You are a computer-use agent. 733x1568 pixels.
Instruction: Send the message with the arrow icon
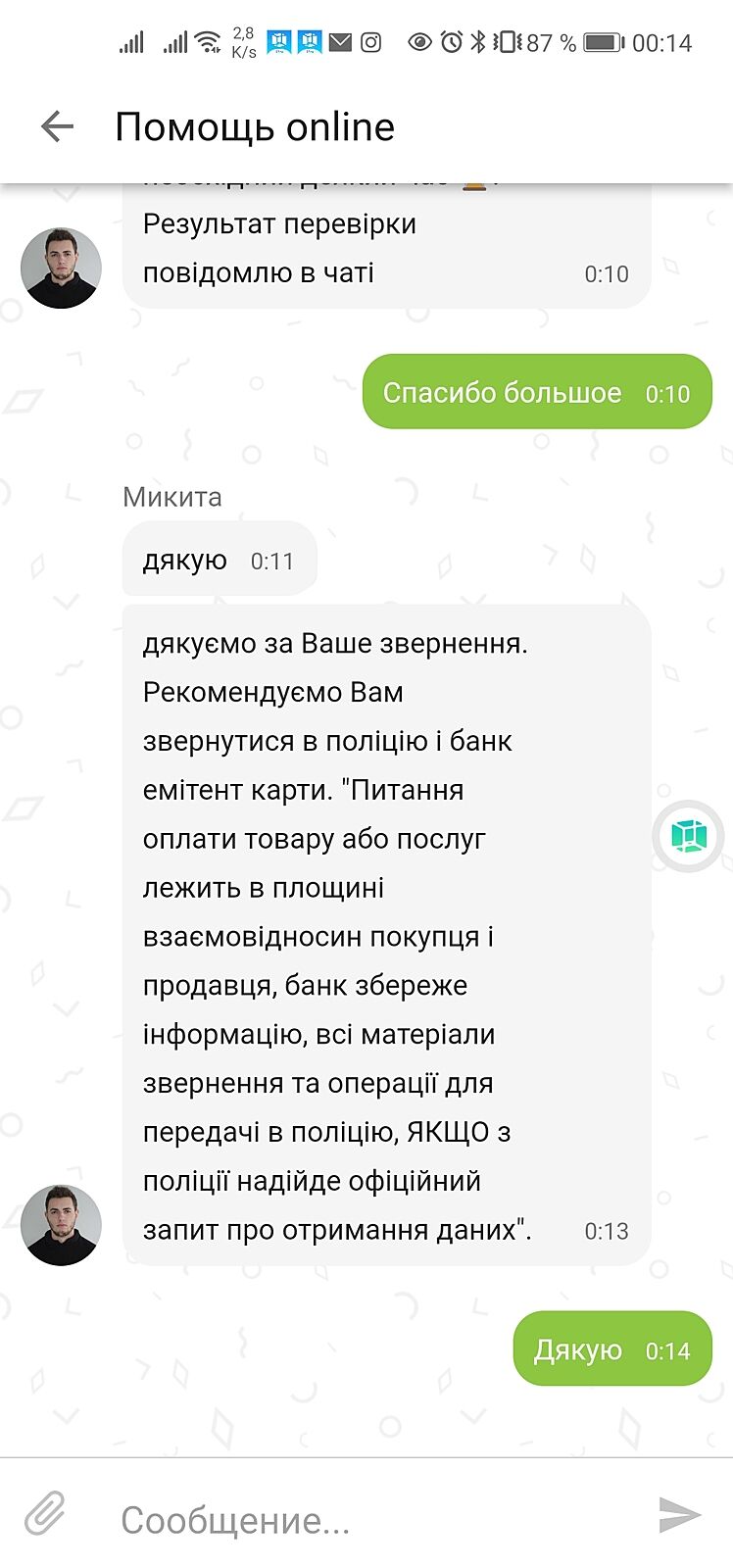(x=679, y=1515)
